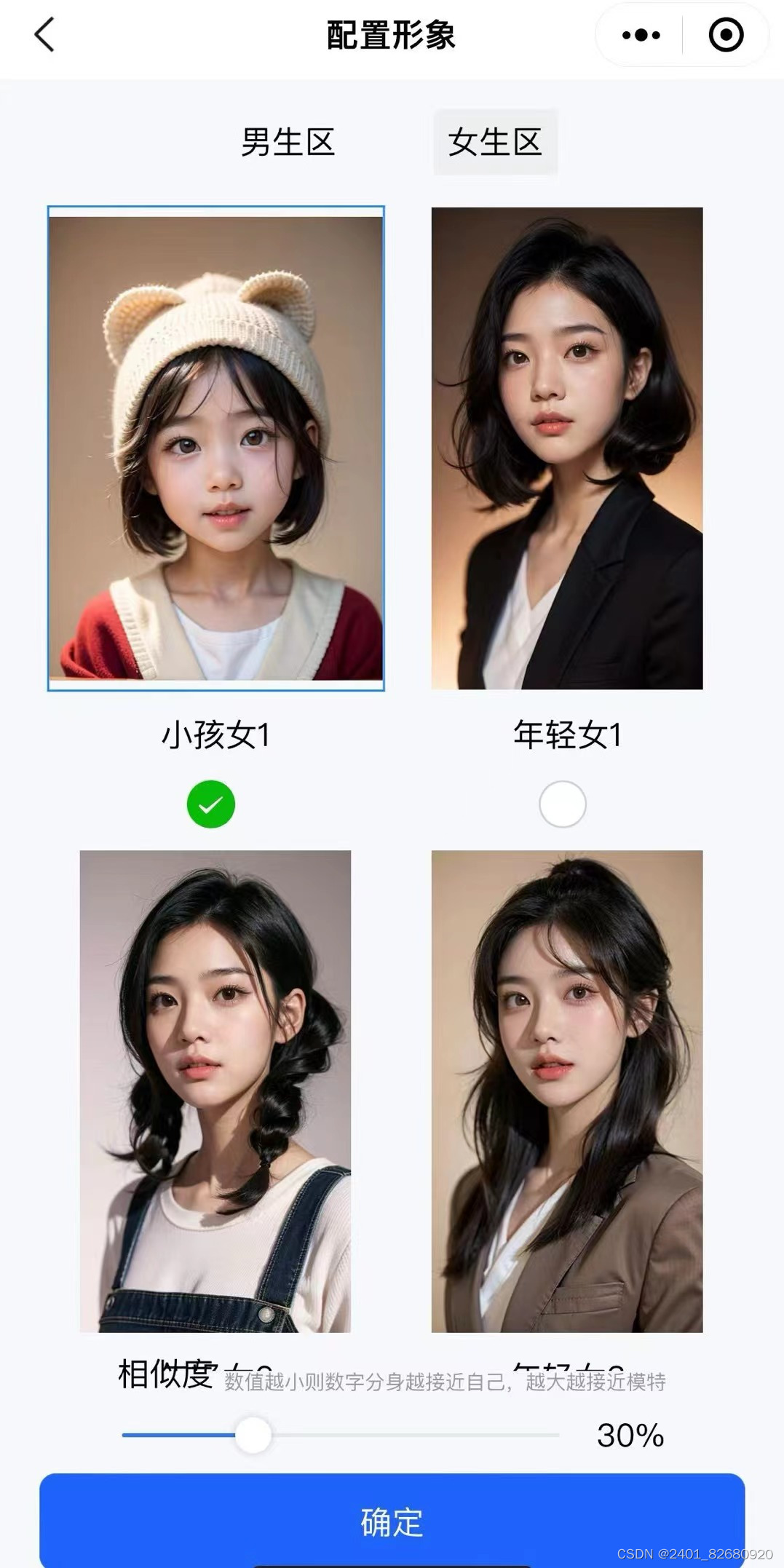784x1568 pixels.
Task: Switch to the 女生区 tab
Action: [495, 142]
